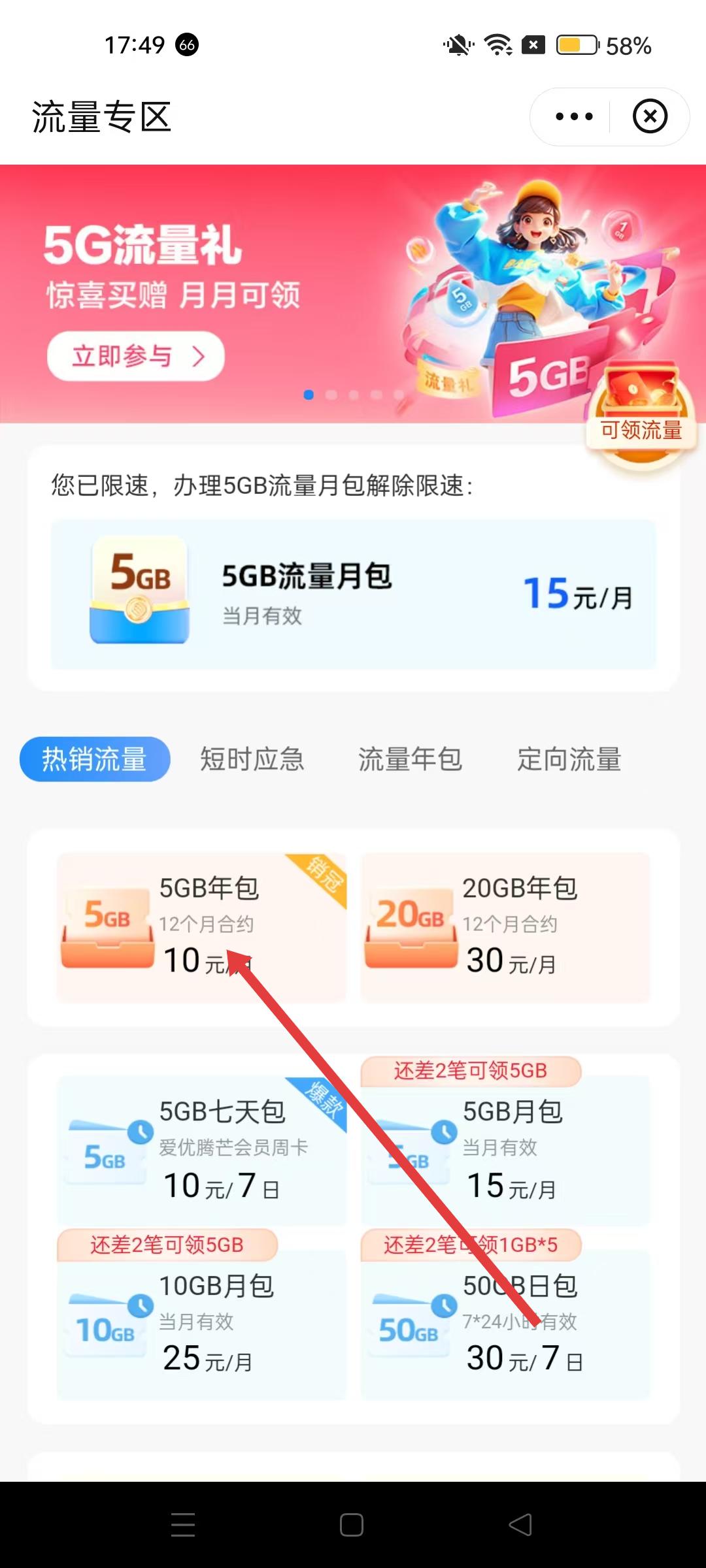706x1568 pixels.
Task: Switch to the 短时应急 tab
Action: pyautogui.click(x=252, y=759)
